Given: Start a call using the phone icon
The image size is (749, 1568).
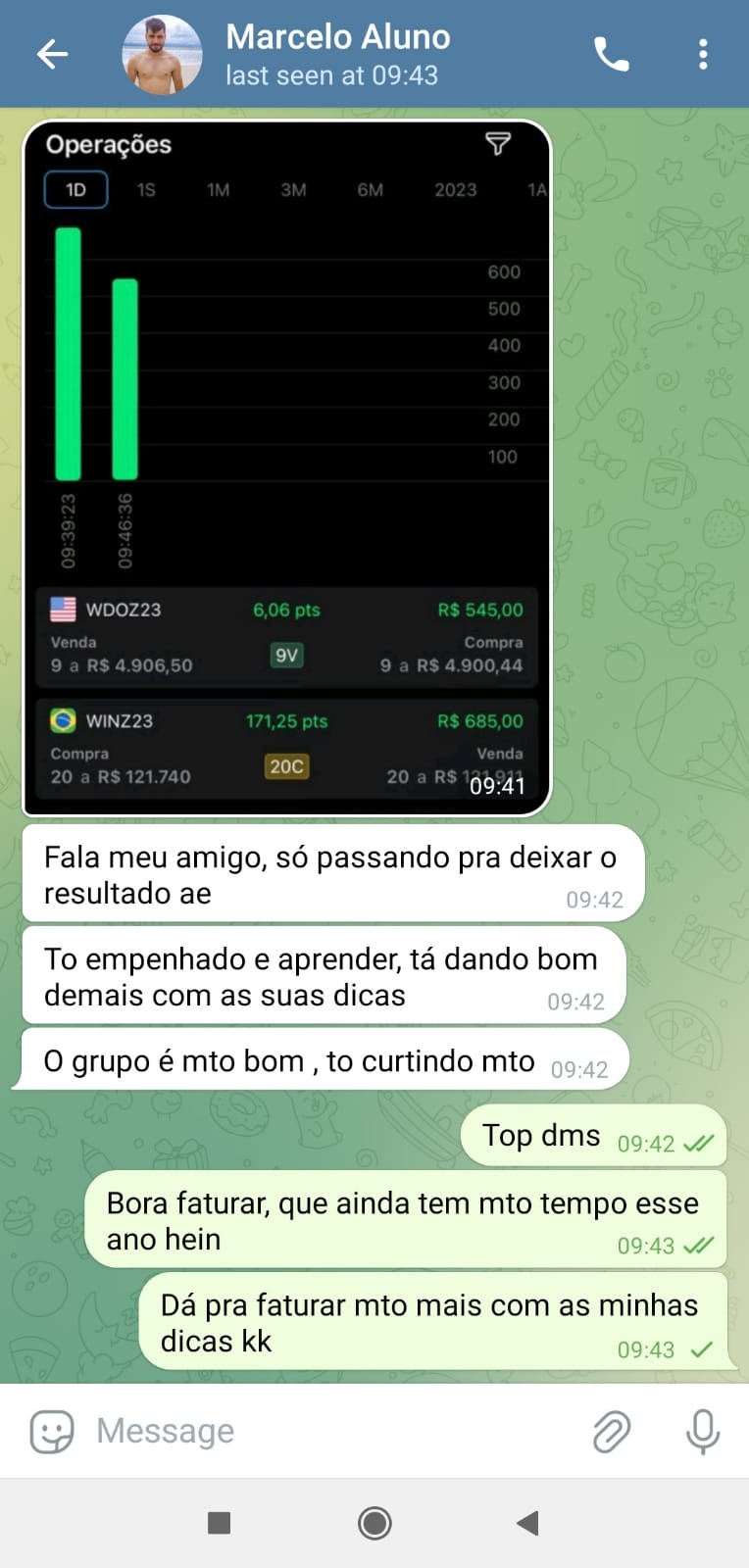Looking at the screenshot, I should click(x=610, y=54).
